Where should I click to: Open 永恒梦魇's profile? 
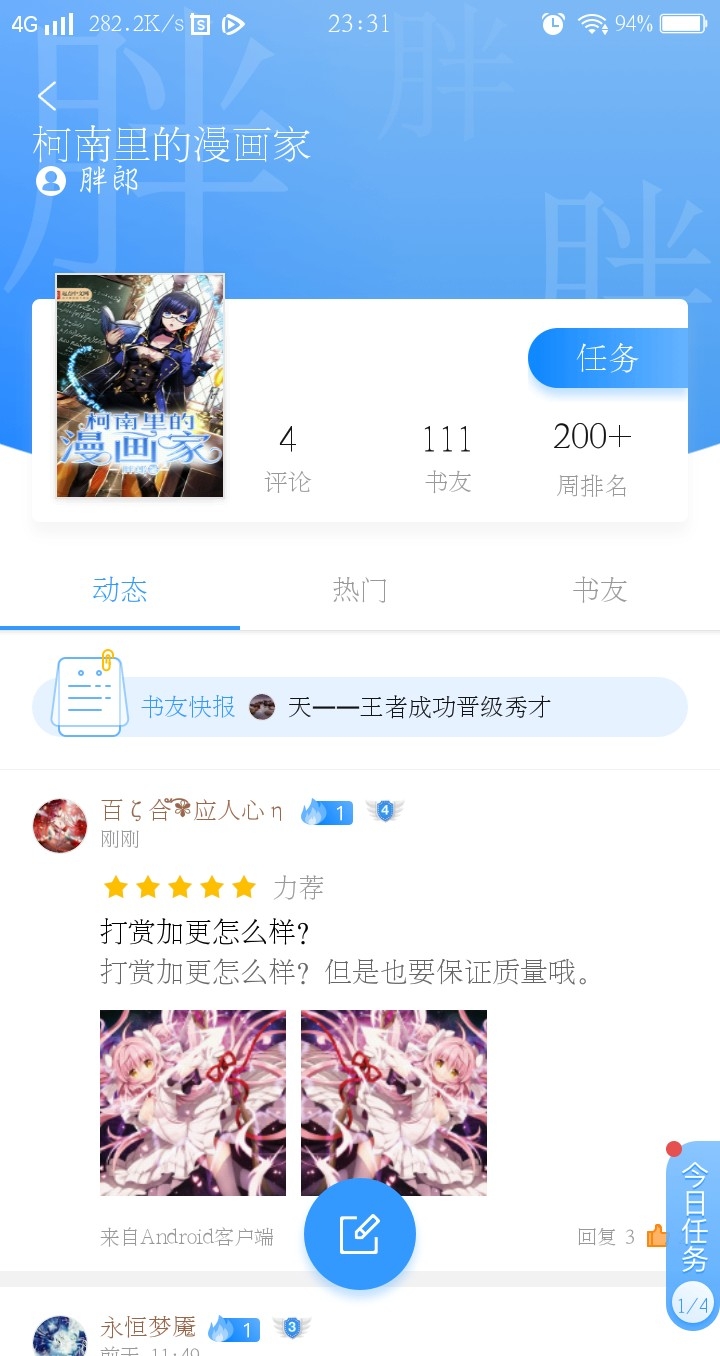[148, 1328]
